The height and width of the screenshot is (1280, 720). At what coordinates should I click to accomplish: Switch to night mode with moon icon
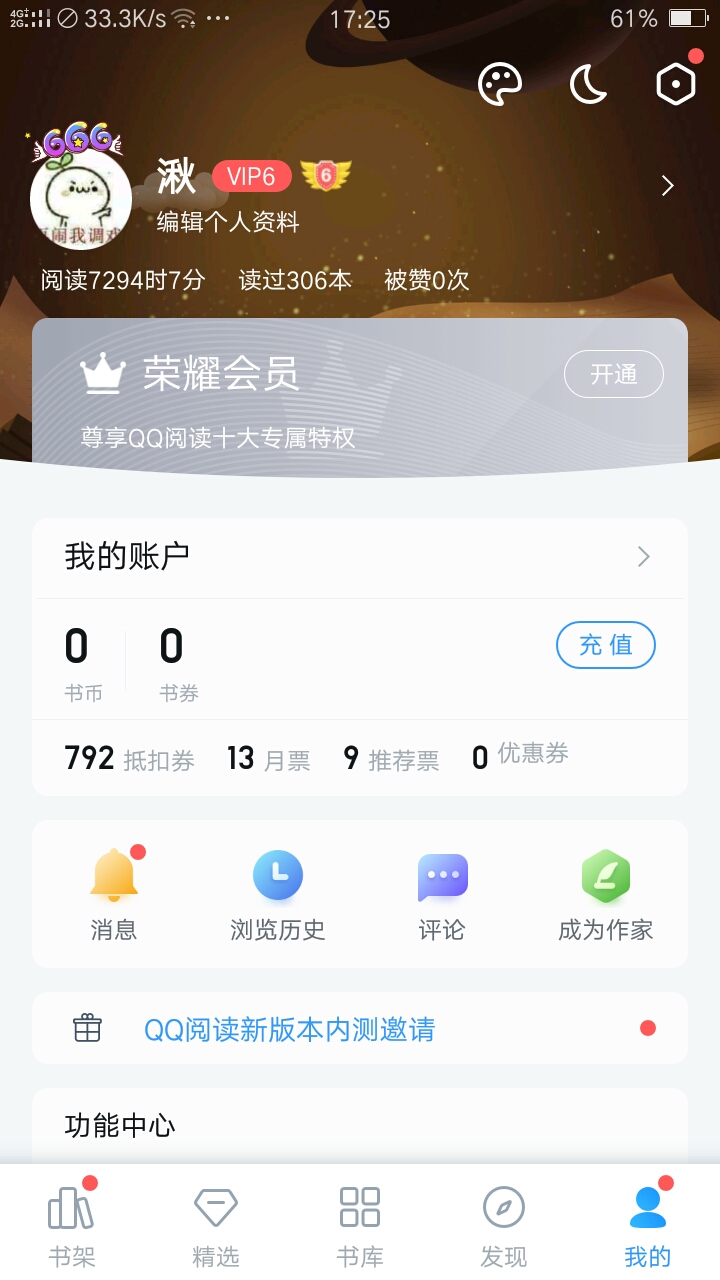tap(588, 85)
